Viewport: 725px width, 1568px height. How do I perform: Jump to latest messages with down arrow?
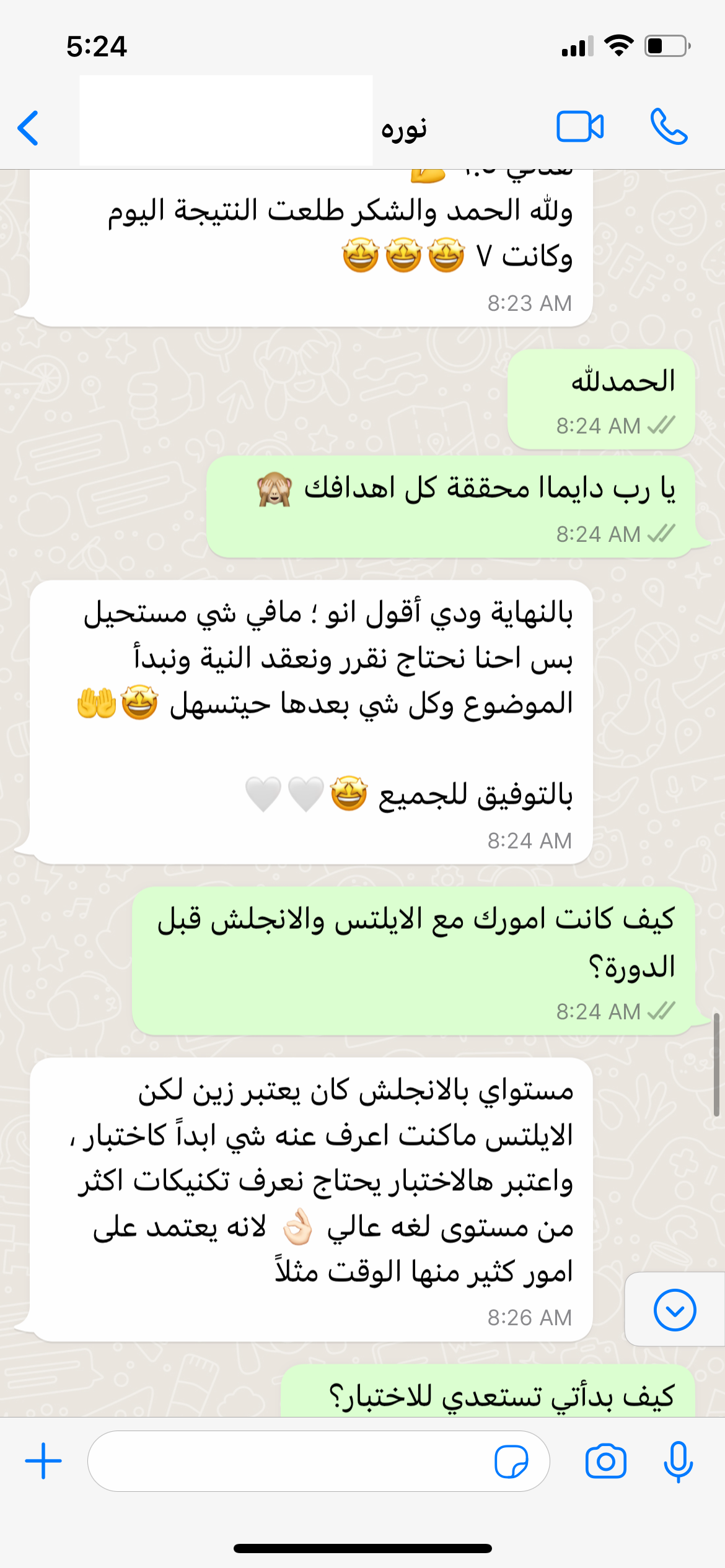[674, 1310]
